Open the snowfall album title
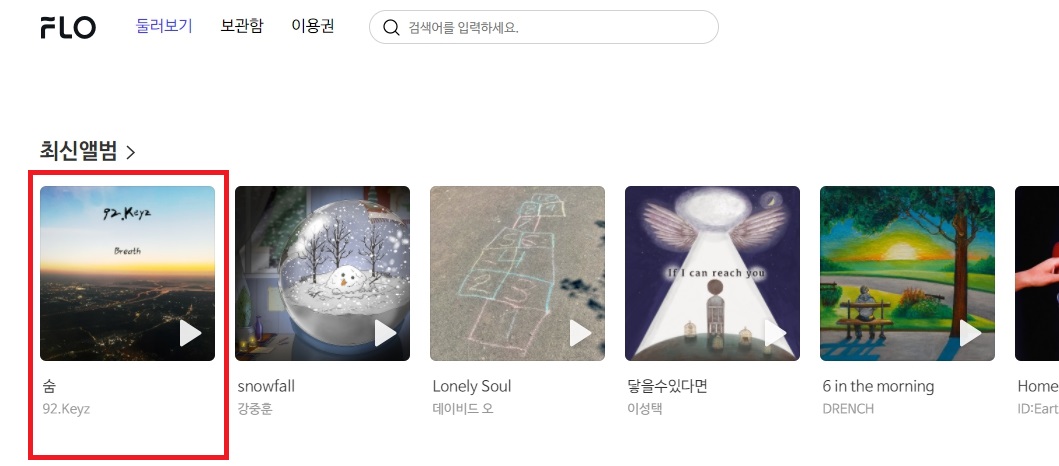Viewport: 1059px width, 466px height. coord(266,386)
